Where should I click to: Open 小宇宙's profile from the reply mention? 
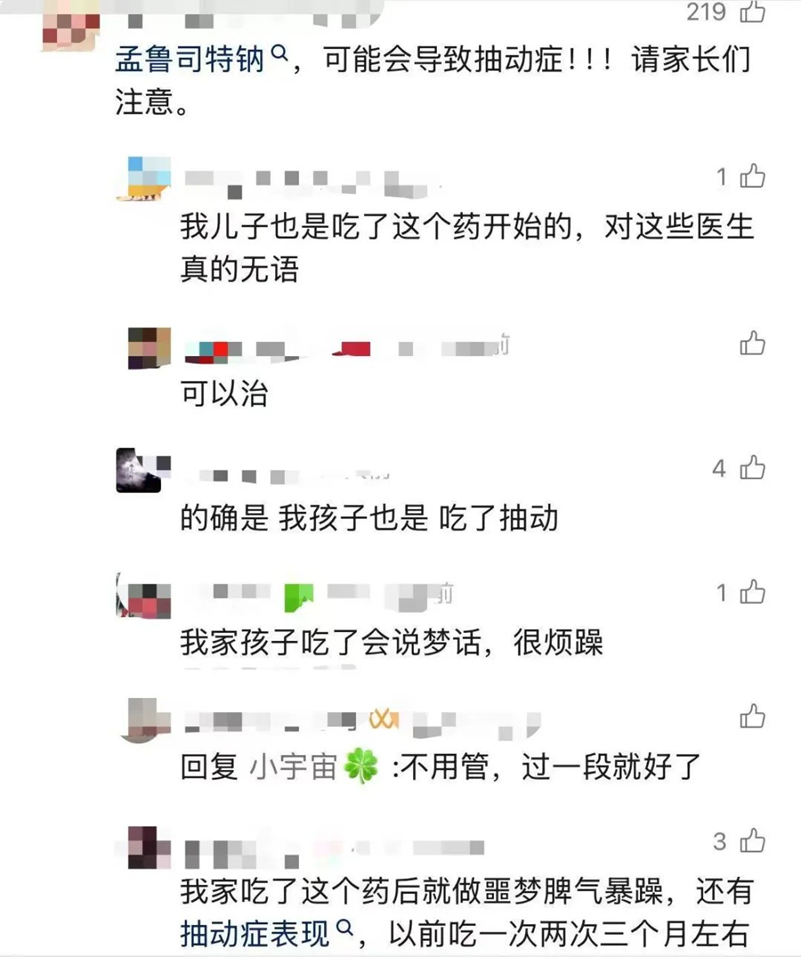point(307,768)
